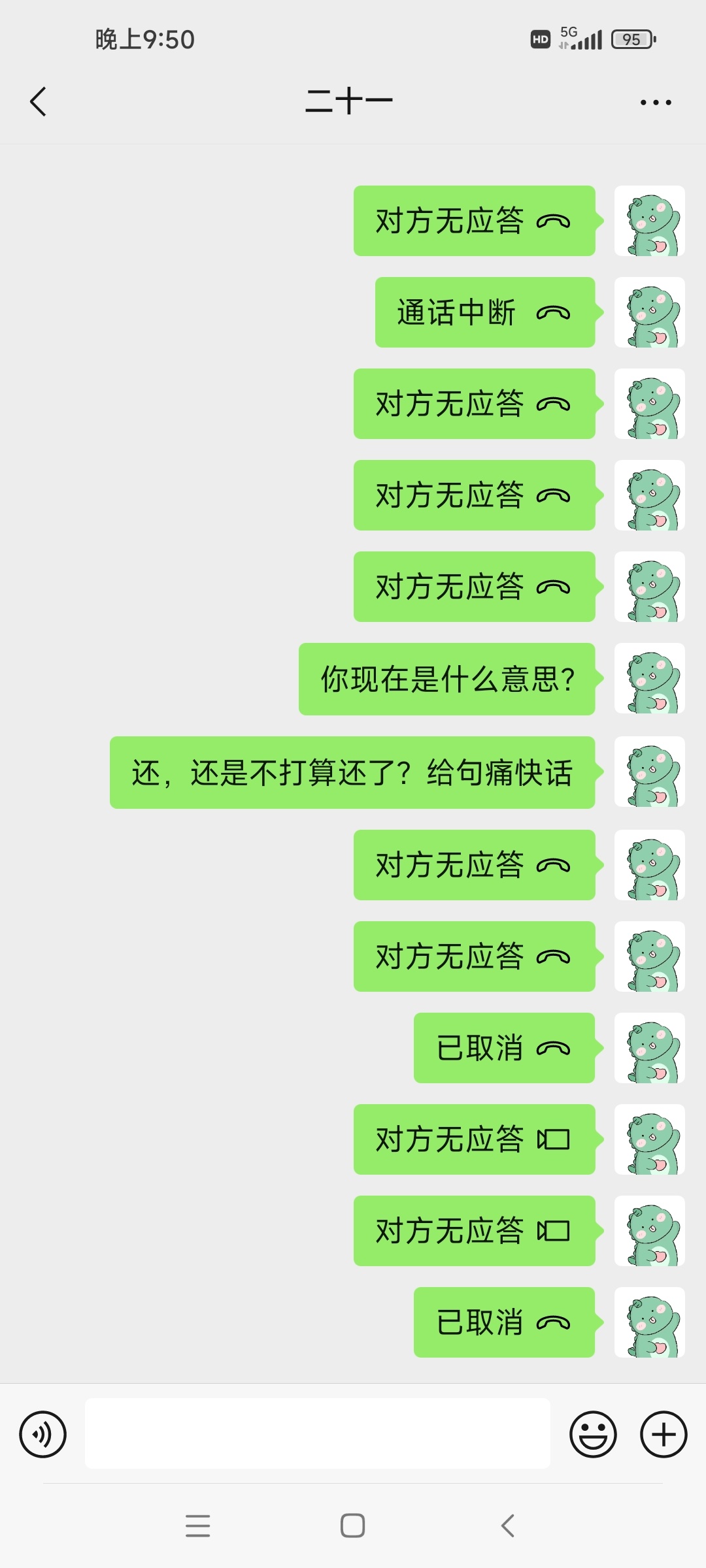Tap the 通话中断 call record to redial

pyautogui.click(x=485, y=312)
